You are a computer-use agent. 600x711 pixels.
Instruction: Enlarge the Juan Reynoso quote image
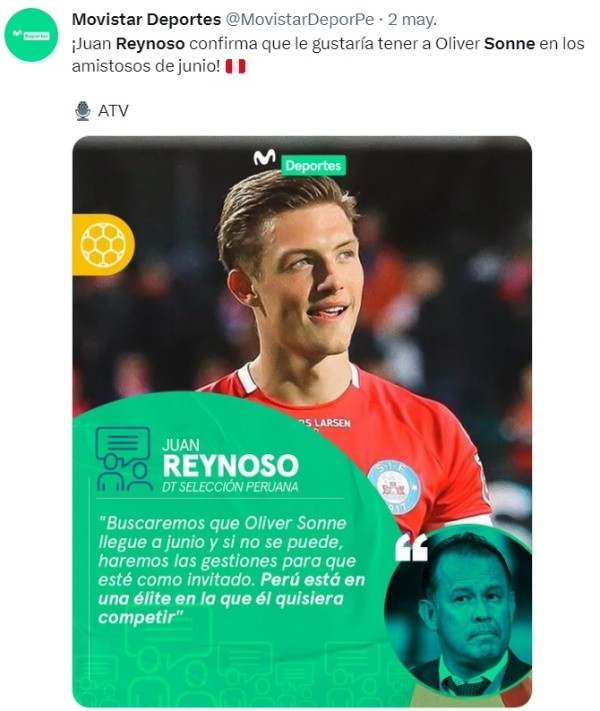pos(301,420)
